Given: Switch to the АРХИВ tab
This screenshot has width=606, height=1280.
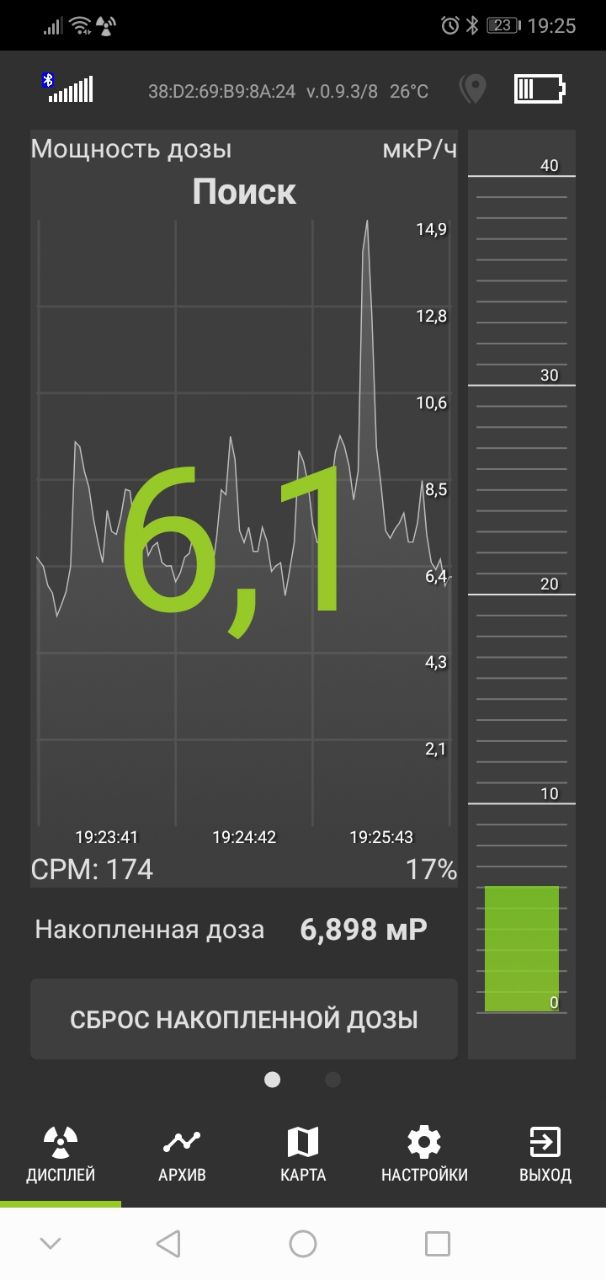Looking at the screenshot, I should (182, 1155).
